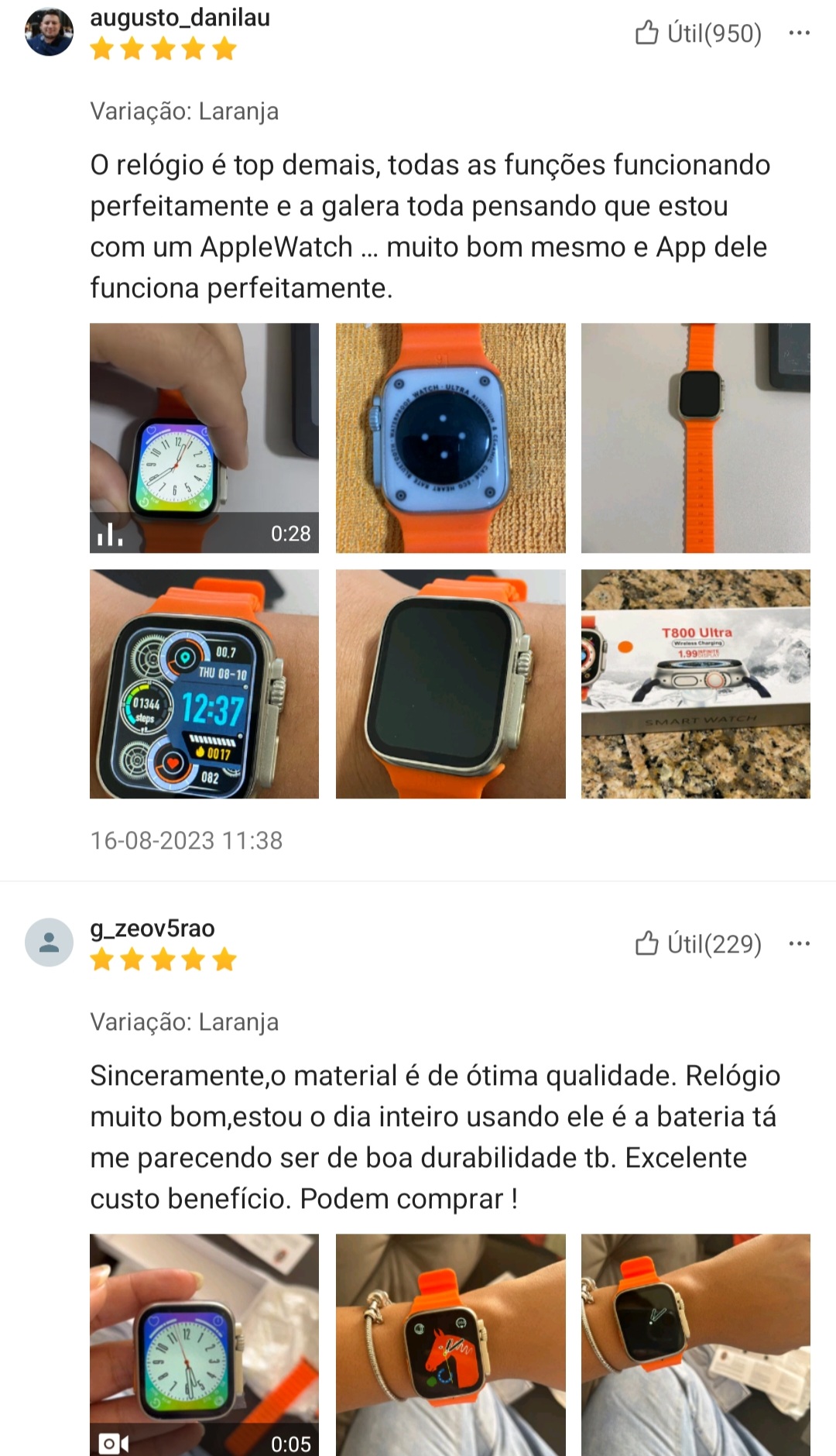
Task: Open more options for g_zeov5rao's review
Action: [x=799, y=944]
